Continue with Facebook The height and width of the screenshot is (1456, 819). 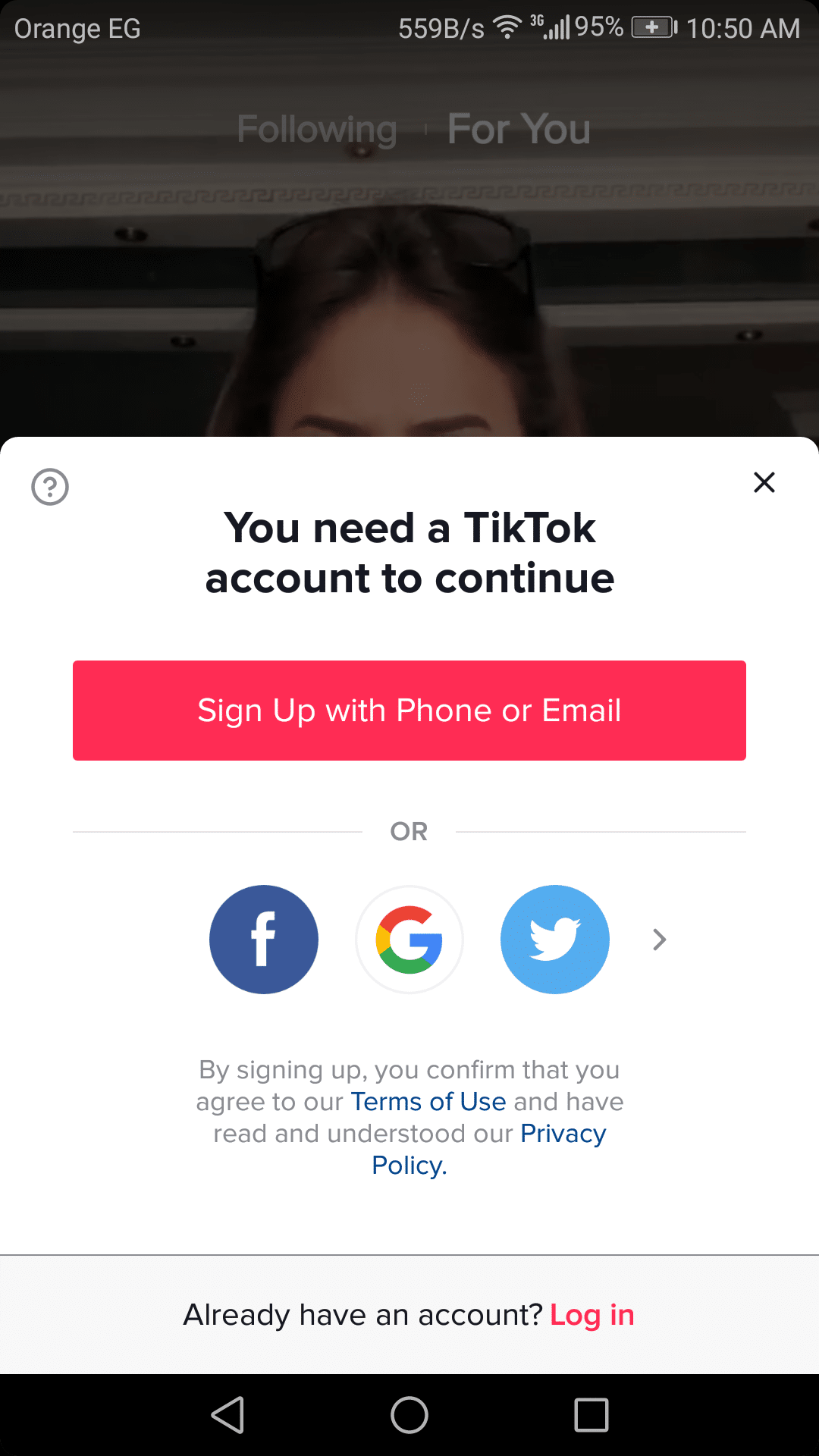(x=264, y=940)
